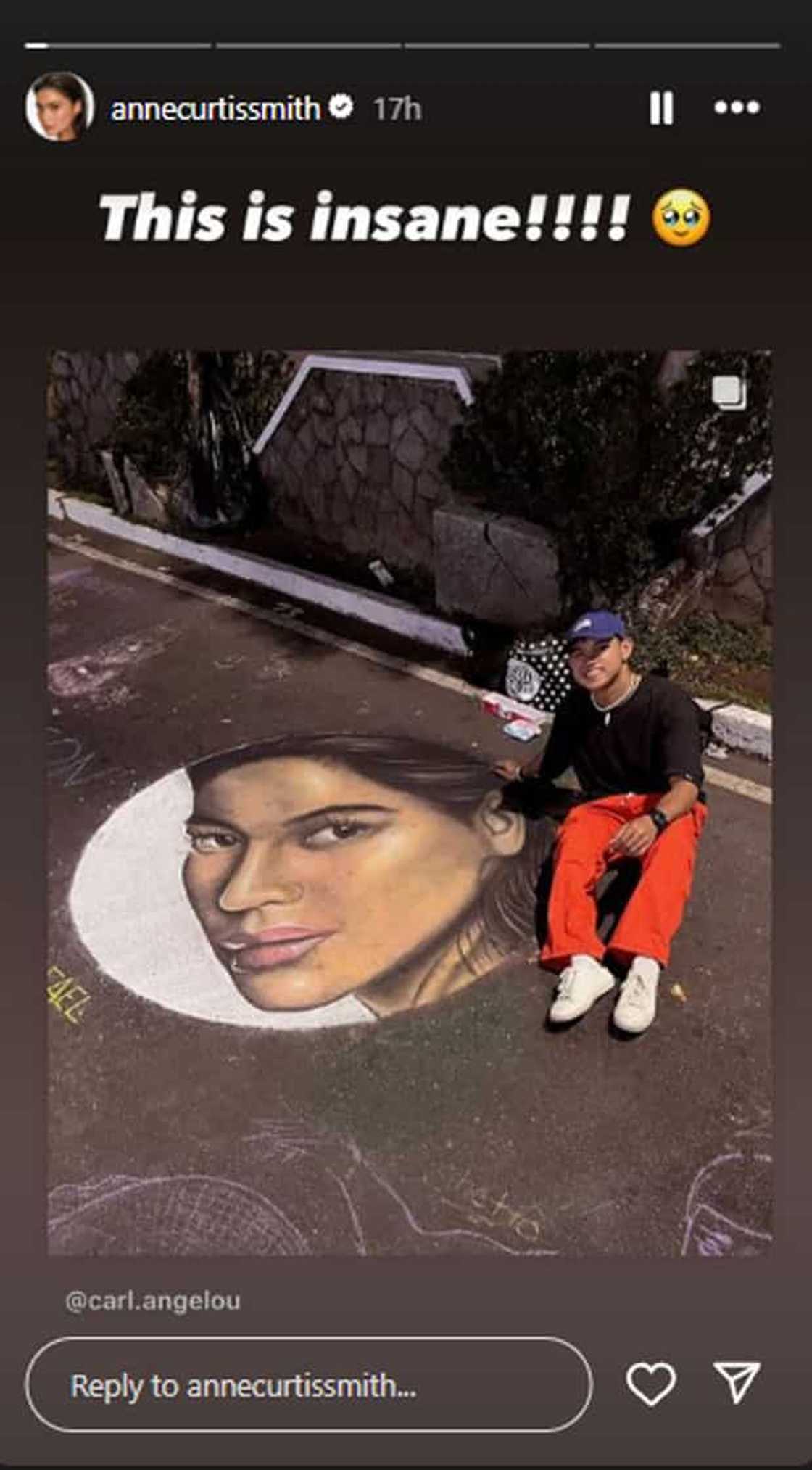Tap the Reply to annecurtissmith field
This screenshot has width=812, height=1470.
pyautogui.click(x=308, y=1384)
